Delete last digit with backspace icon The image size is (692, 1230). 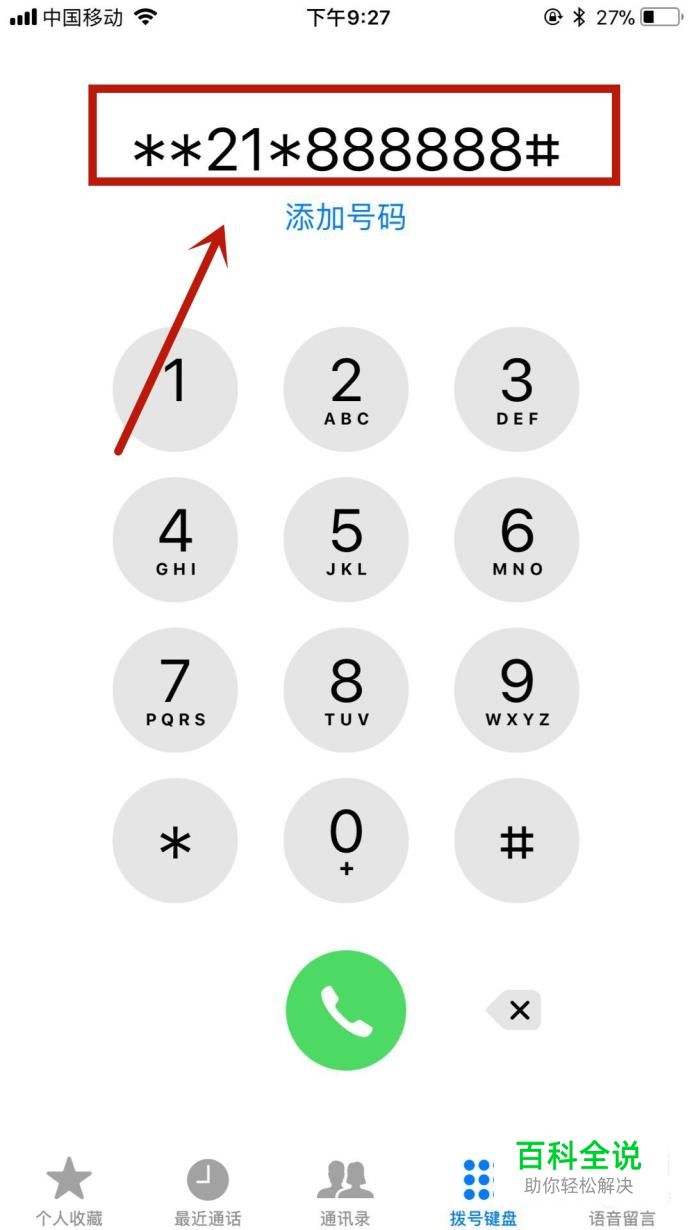tap(514, 1010)
